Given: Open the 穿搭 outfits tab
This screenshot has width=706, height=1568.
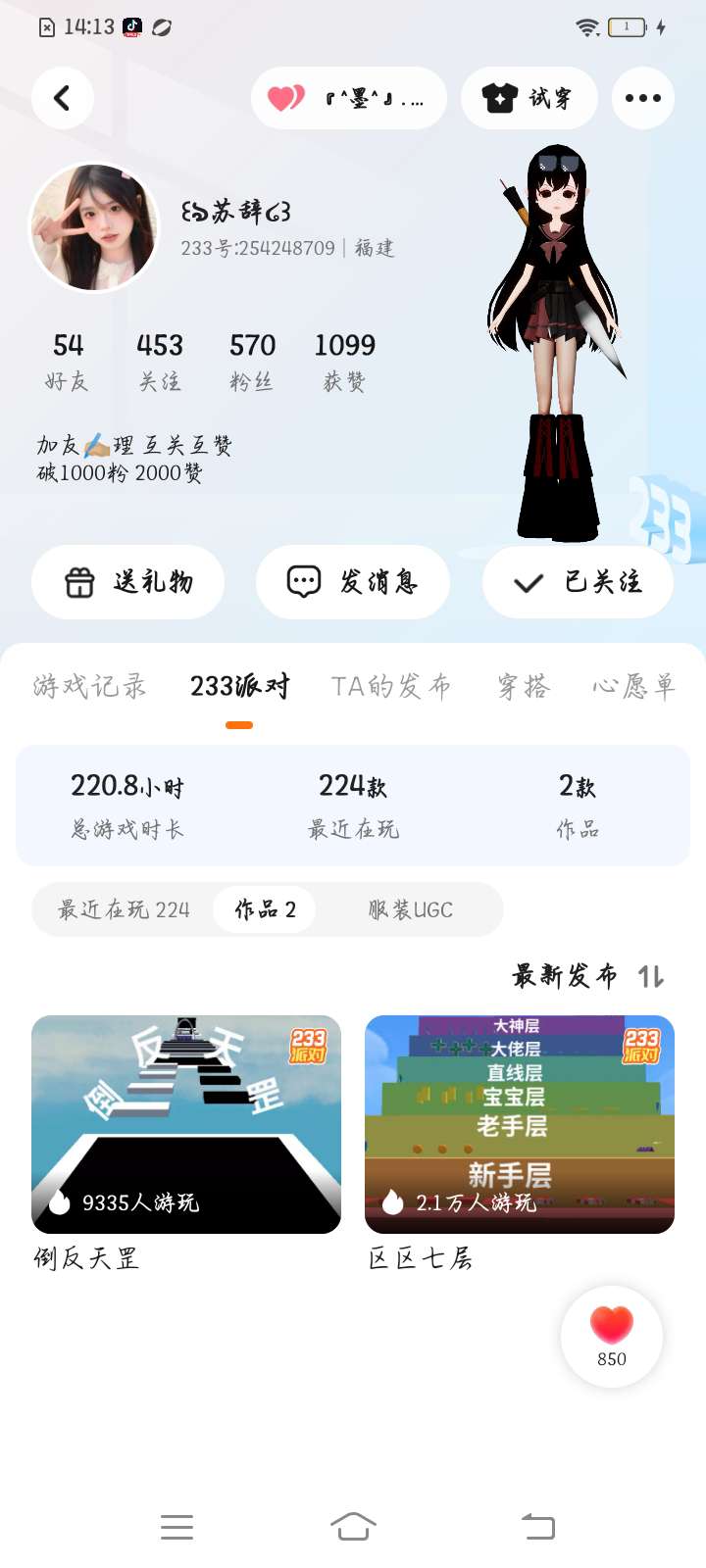Looking at the screenshot, I should pos(523,686).
